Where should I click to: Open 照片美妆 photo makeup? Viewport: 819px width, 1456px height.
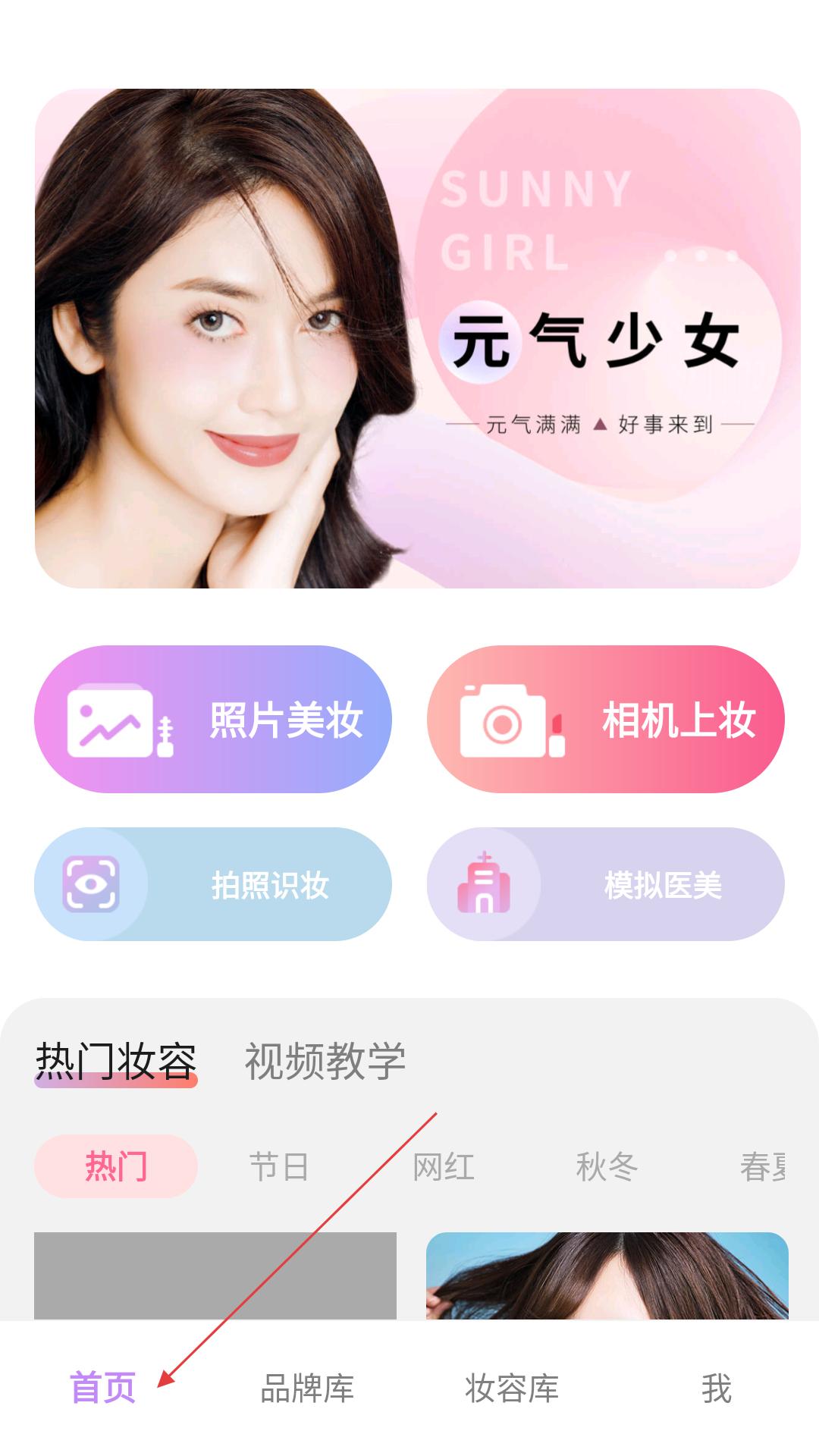click(x=213, y=719)
